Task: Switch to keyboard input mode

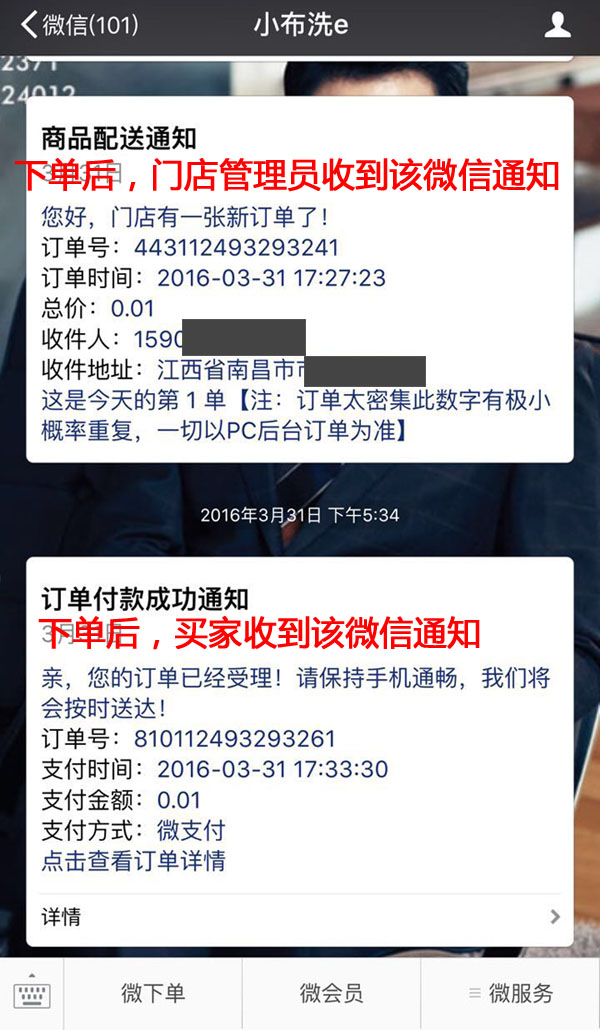Action: click(32, 993)
